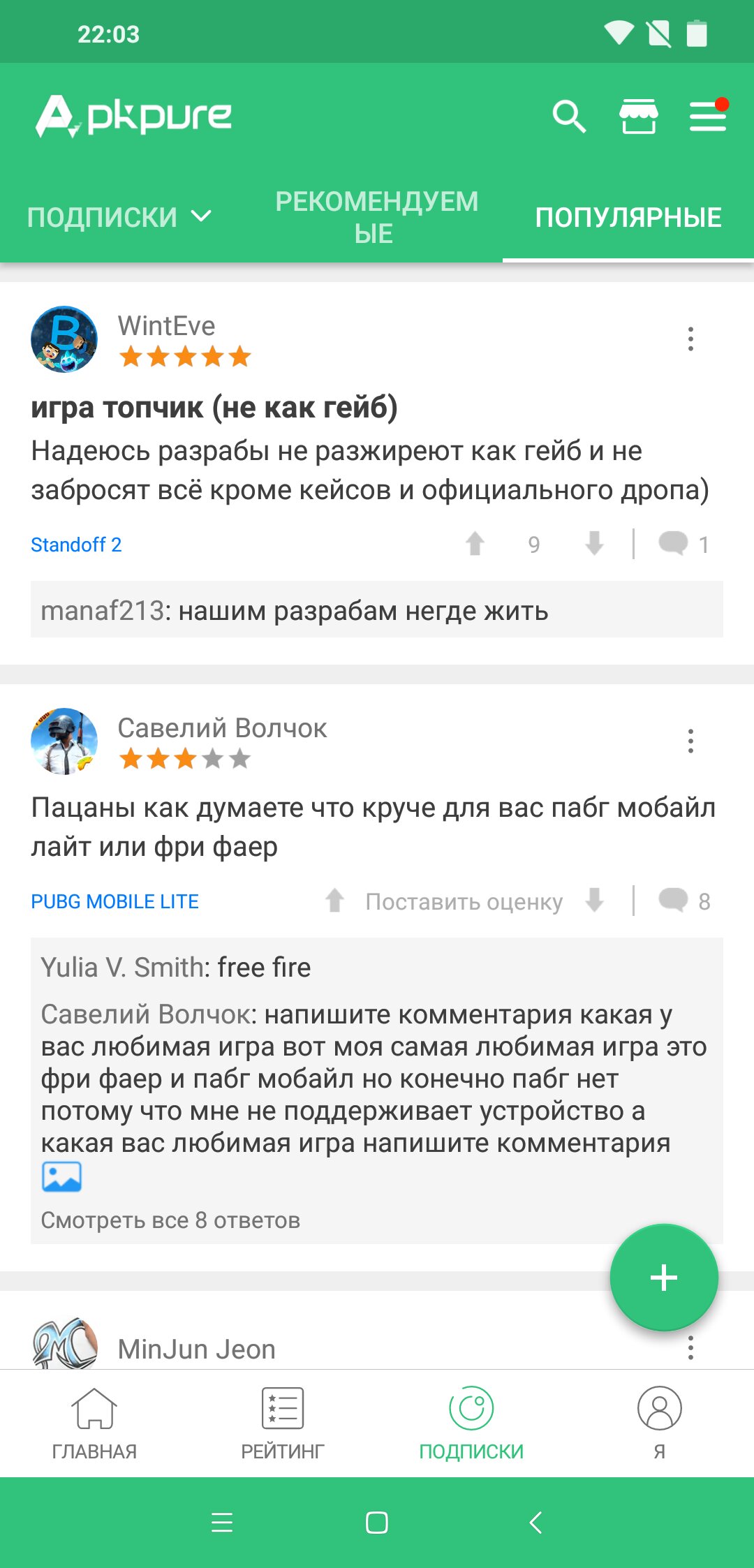View all 8 replies
754x1568 pixels.
point(170,1220)
